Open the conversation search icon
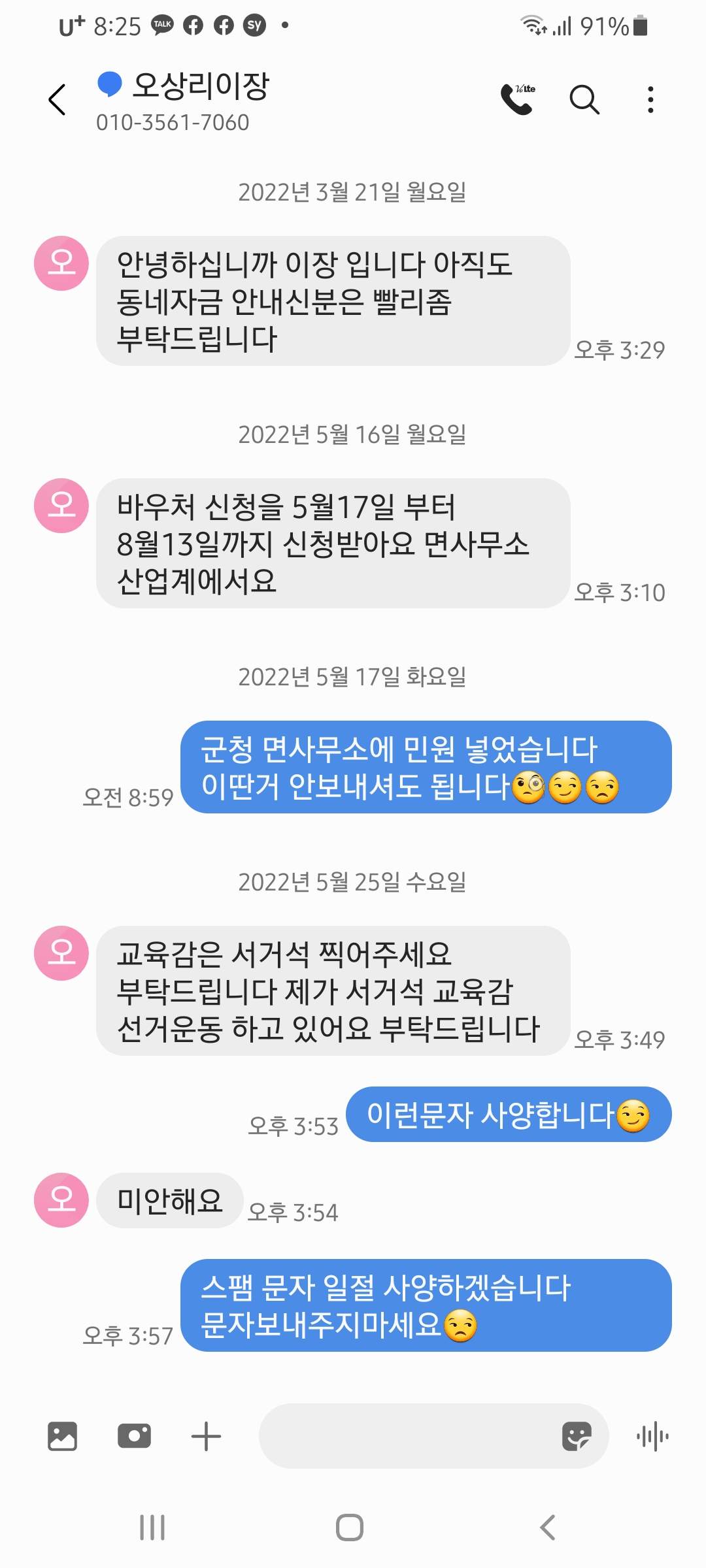 (x=585, y=99)
